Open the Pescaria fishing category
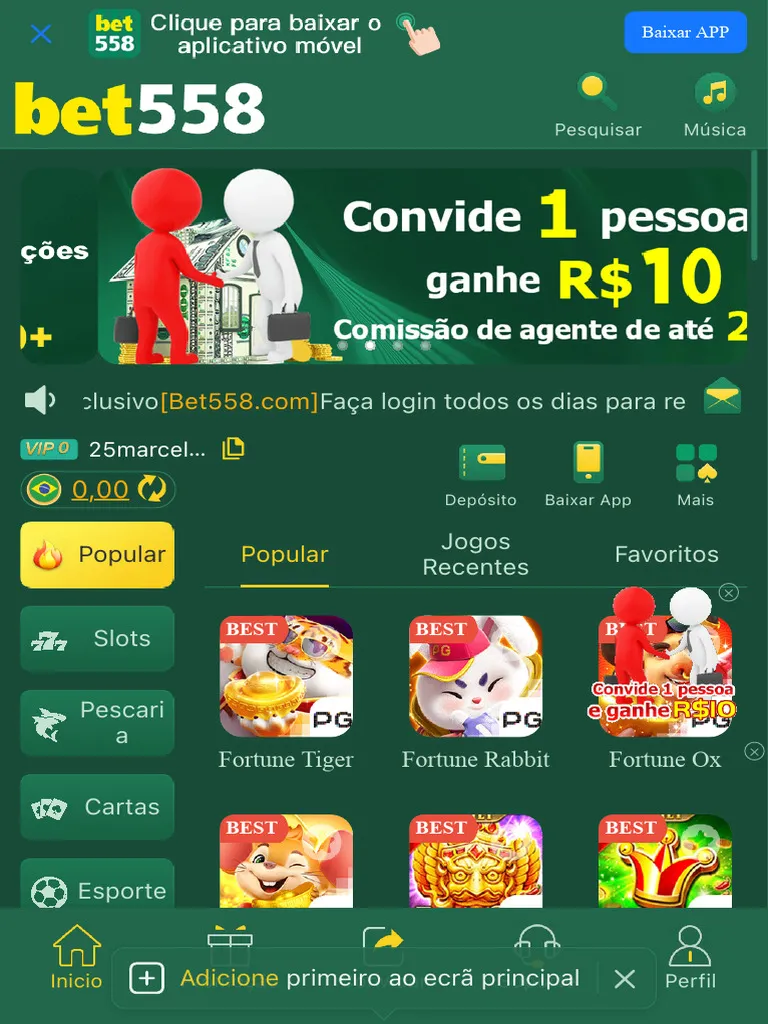 (96, 722)
